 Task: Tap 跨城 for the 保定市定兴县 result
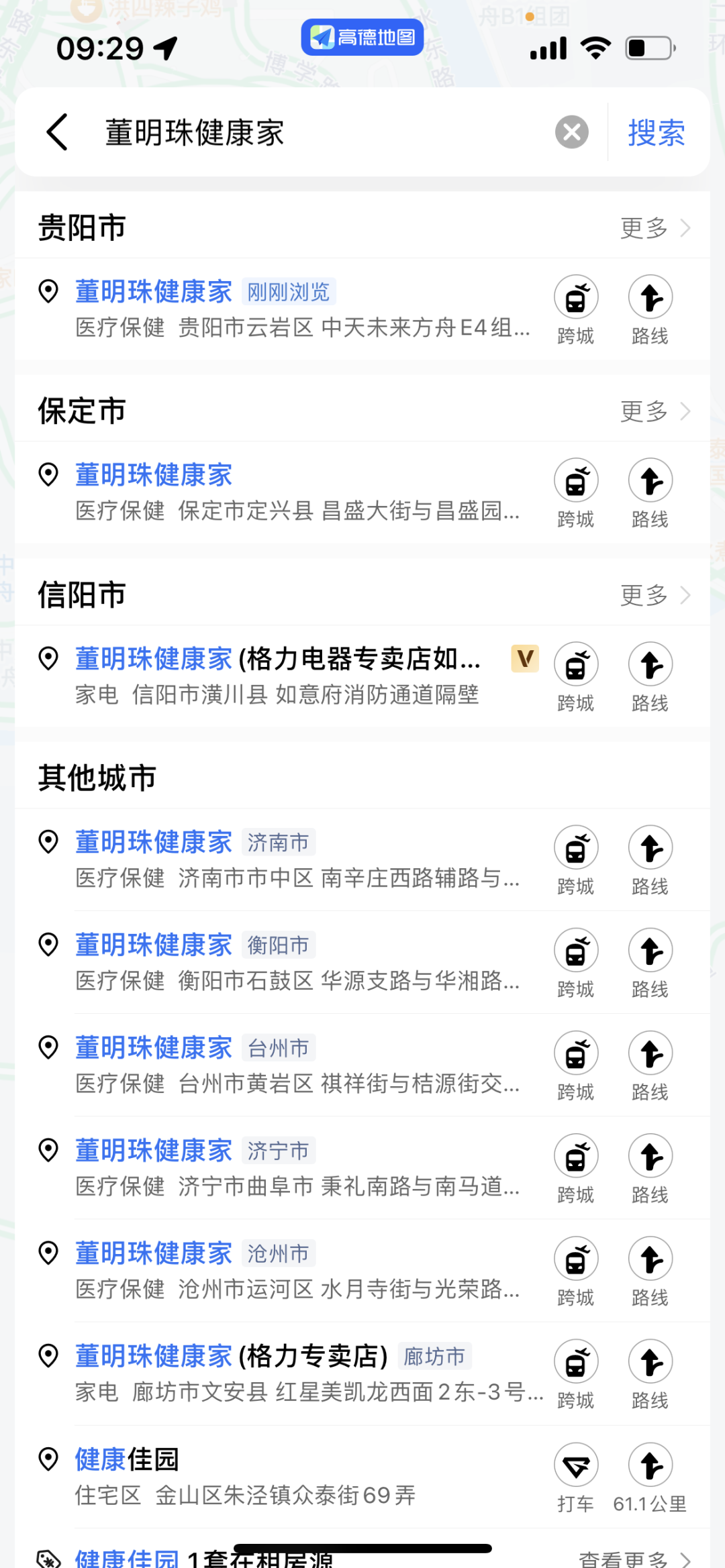tap(576, 493)
